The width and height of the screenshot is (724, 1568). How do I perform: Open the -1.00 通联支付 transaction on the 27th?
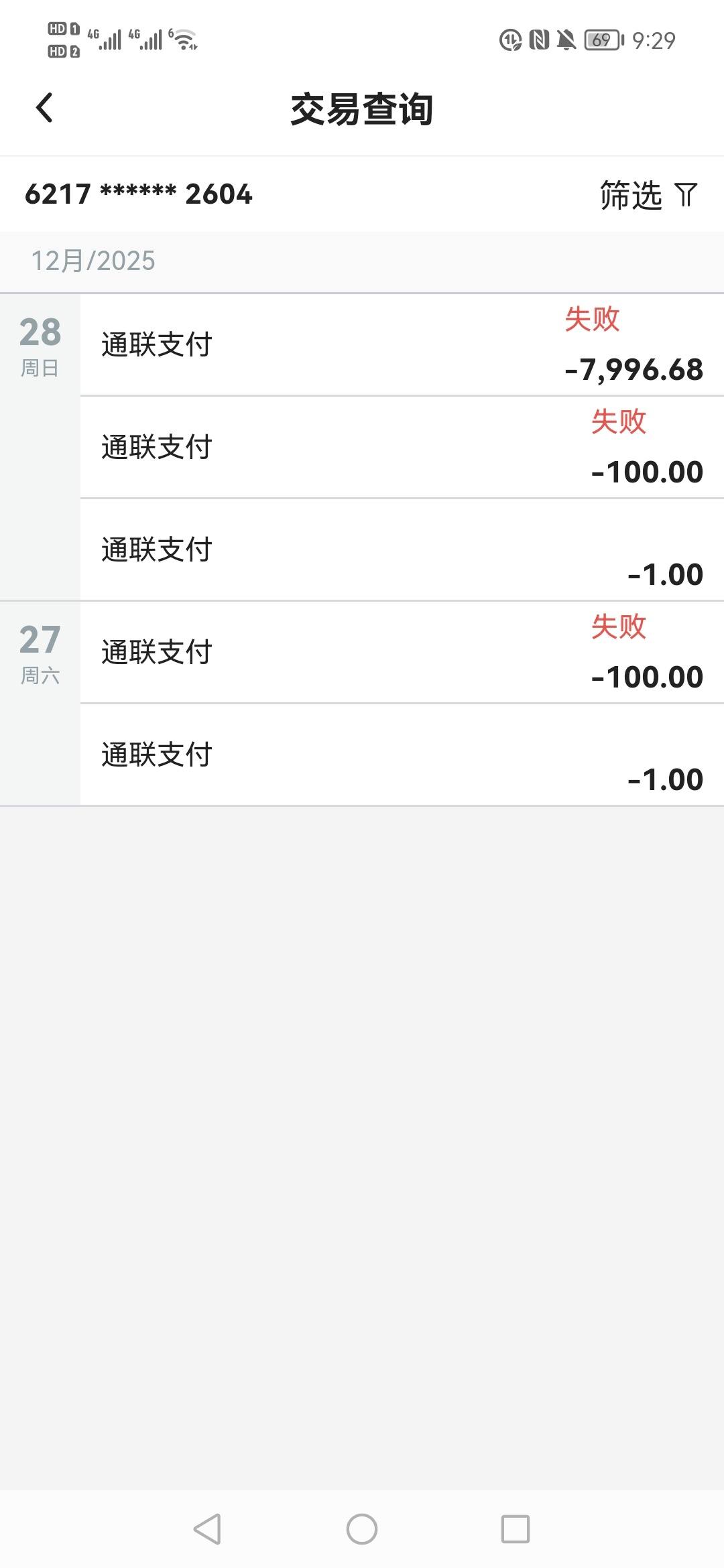402,755
